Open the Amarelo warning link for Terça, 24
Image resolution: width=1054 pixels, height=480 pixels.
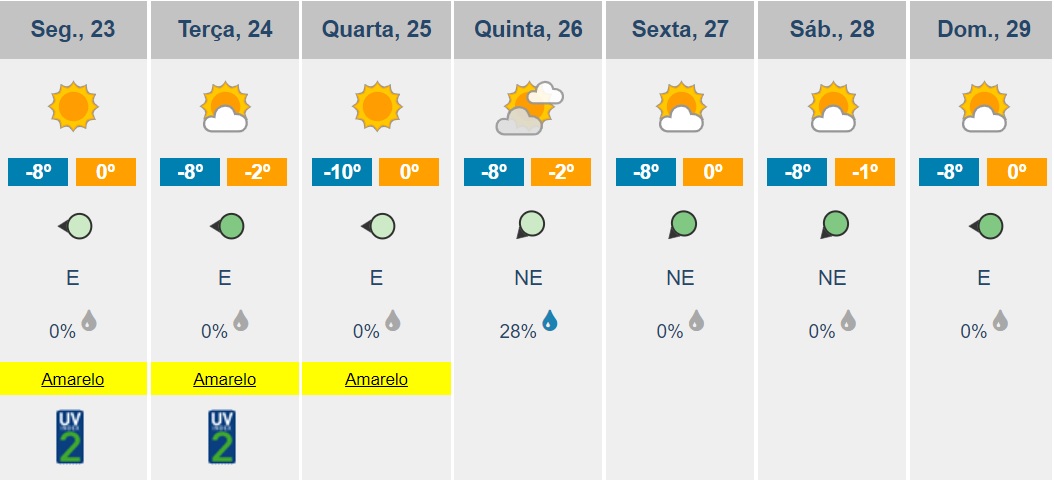click(225, 380)
